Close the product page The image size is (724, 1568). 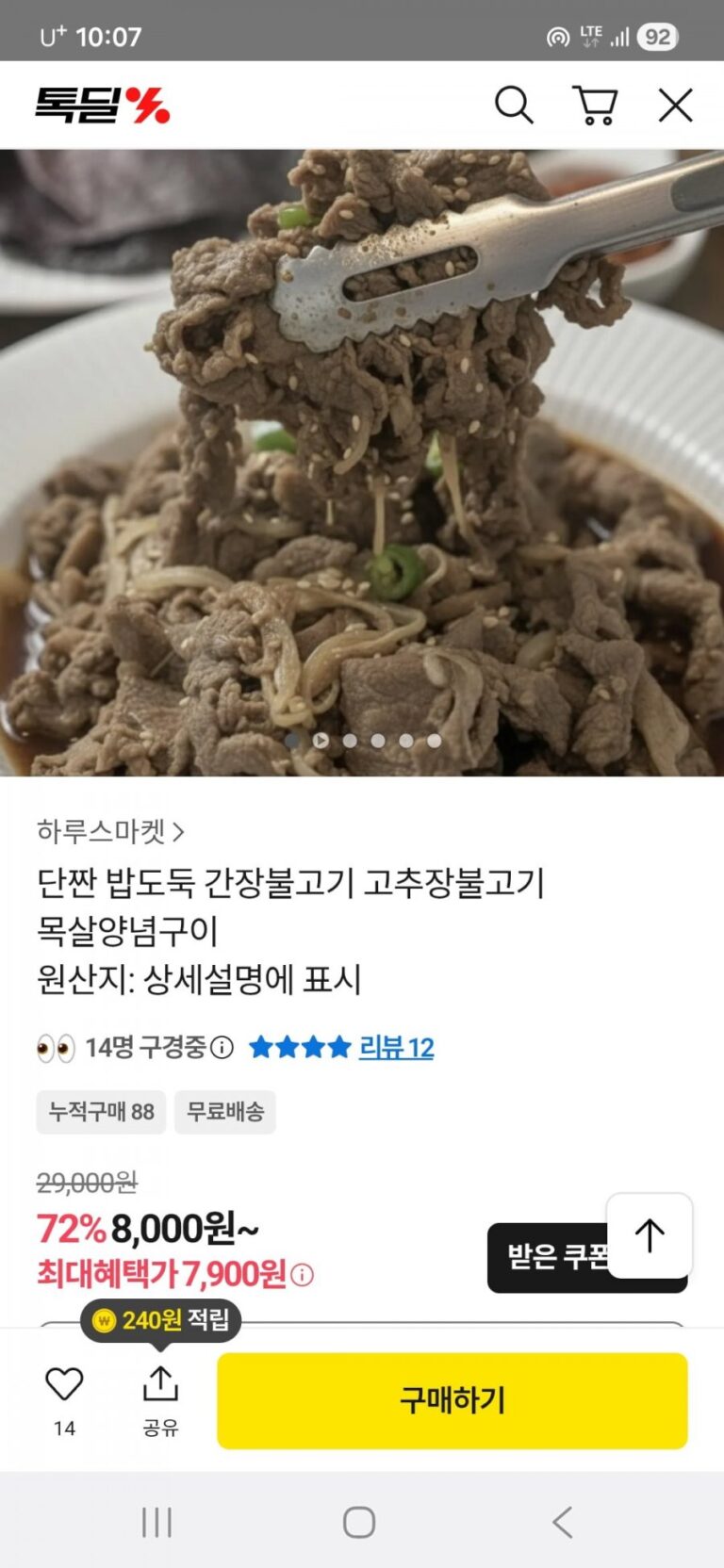675,105
